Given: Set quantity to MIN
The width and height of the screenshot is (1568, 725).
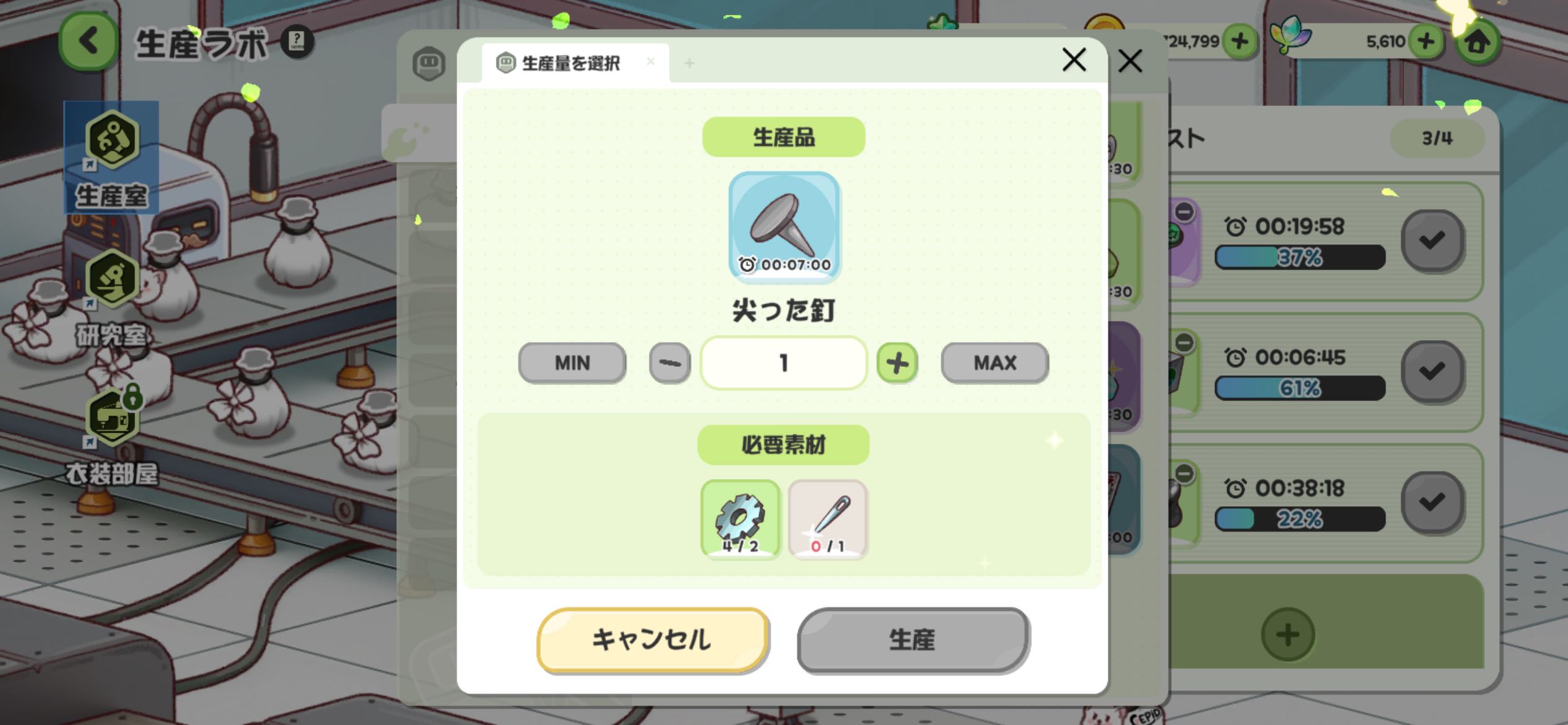Looking at the screenshot, I should coord(572,362).
